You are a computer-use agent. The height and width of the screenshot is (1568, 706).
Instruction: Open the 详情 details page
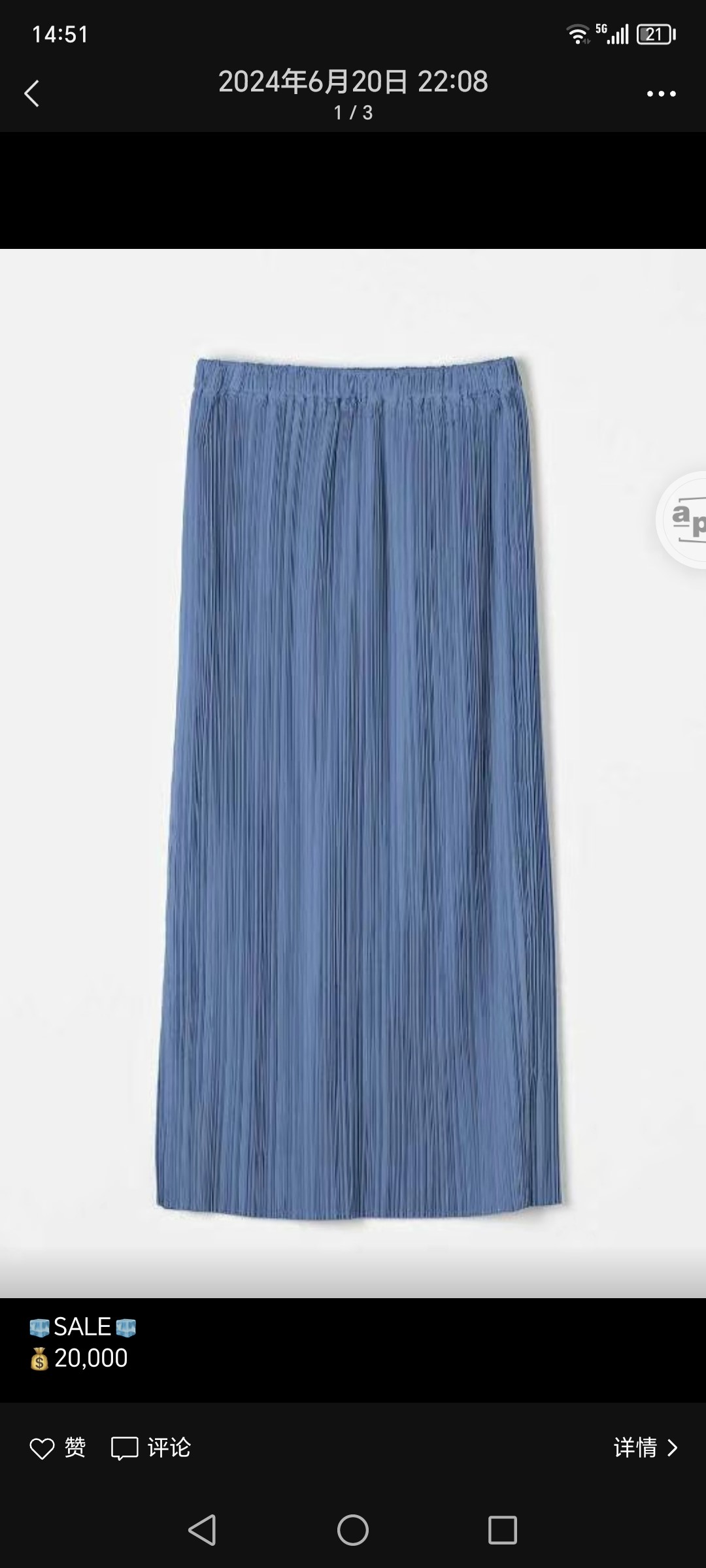[645, 1448]
